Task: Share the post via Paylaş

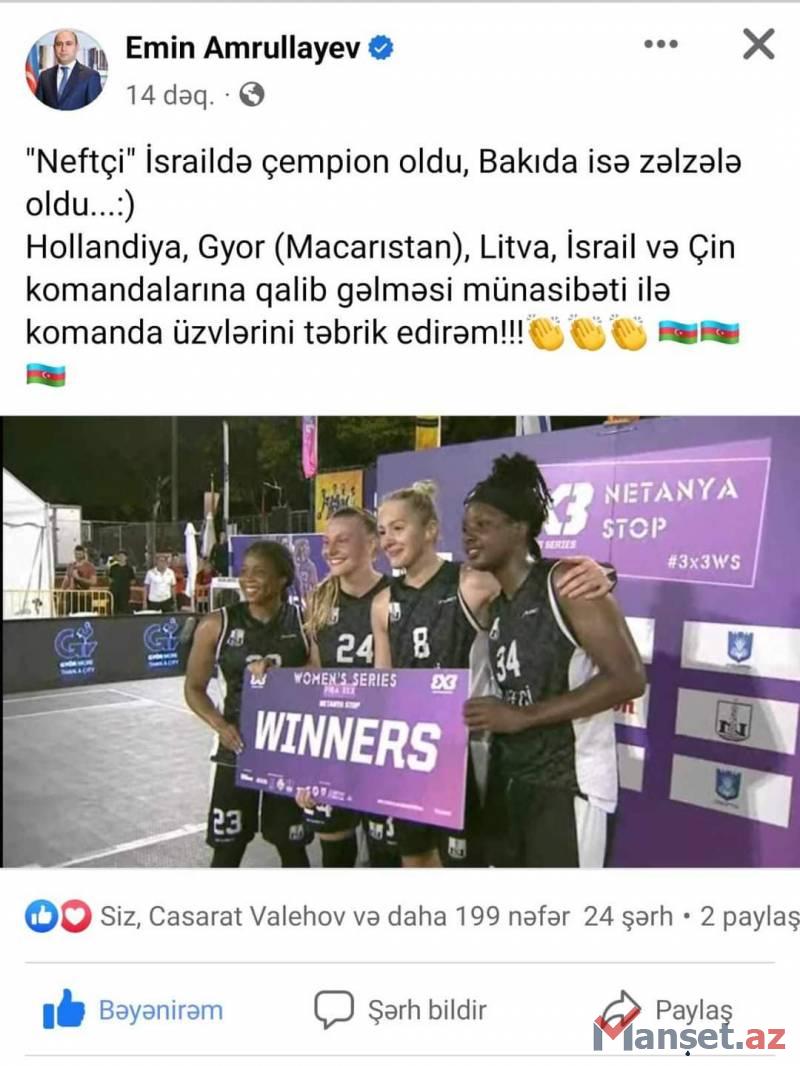Action: [670, 1010]
